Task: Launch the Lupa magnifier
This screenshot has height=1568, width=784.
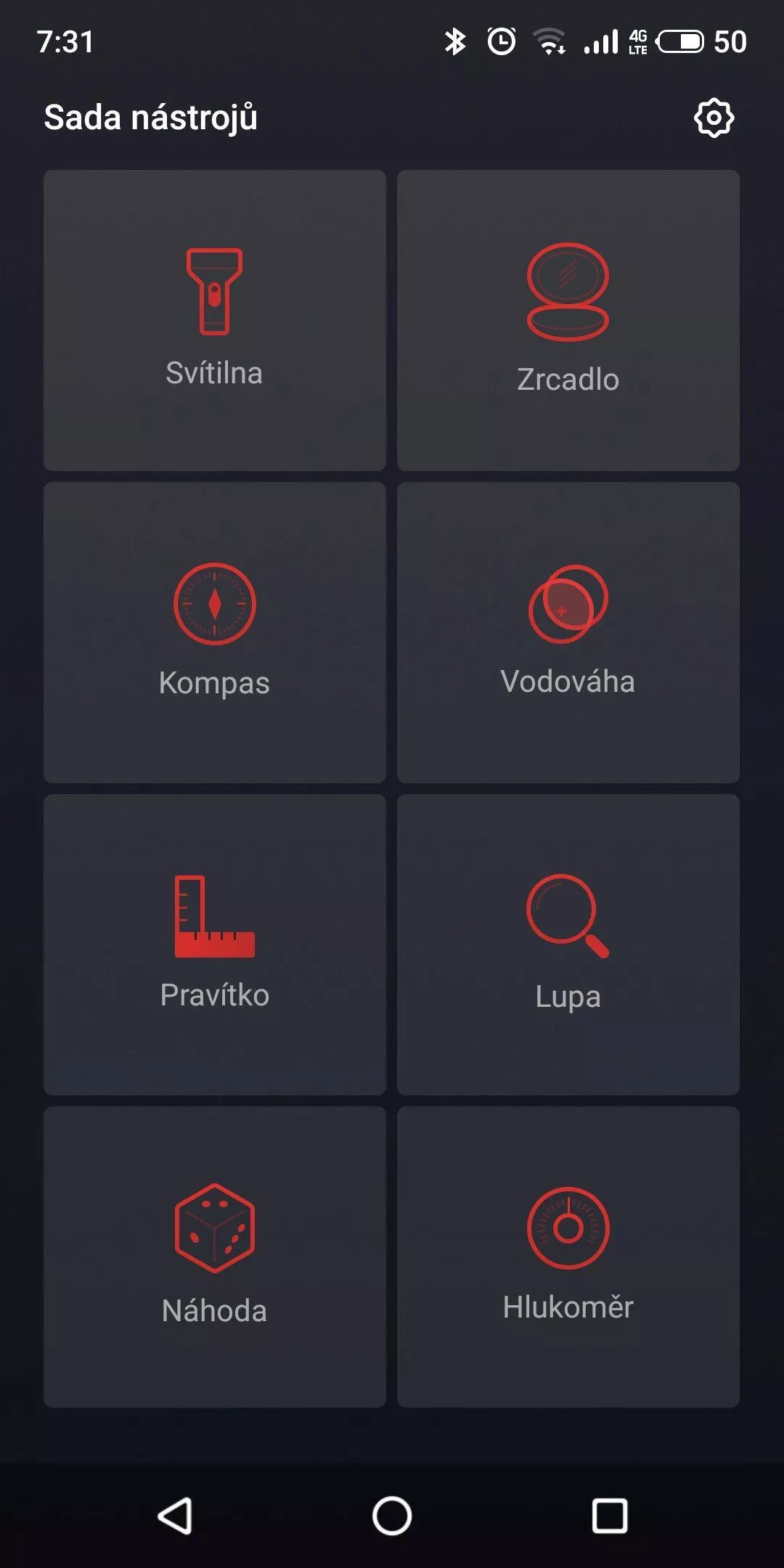Action: click(x=568, y=944)
